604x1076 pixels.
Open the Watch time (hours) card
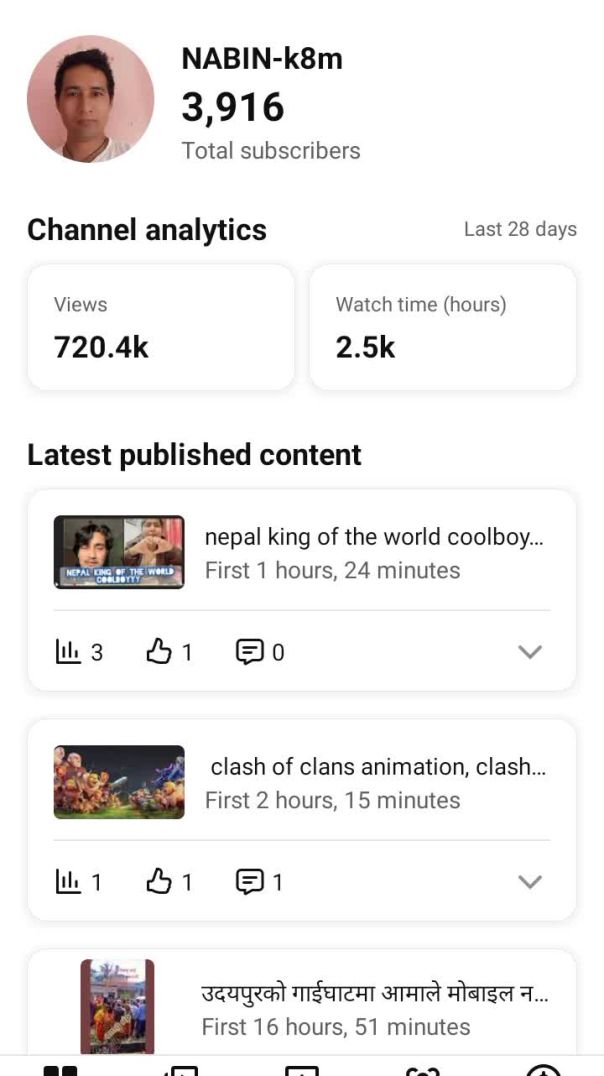[x=443, y=327]
